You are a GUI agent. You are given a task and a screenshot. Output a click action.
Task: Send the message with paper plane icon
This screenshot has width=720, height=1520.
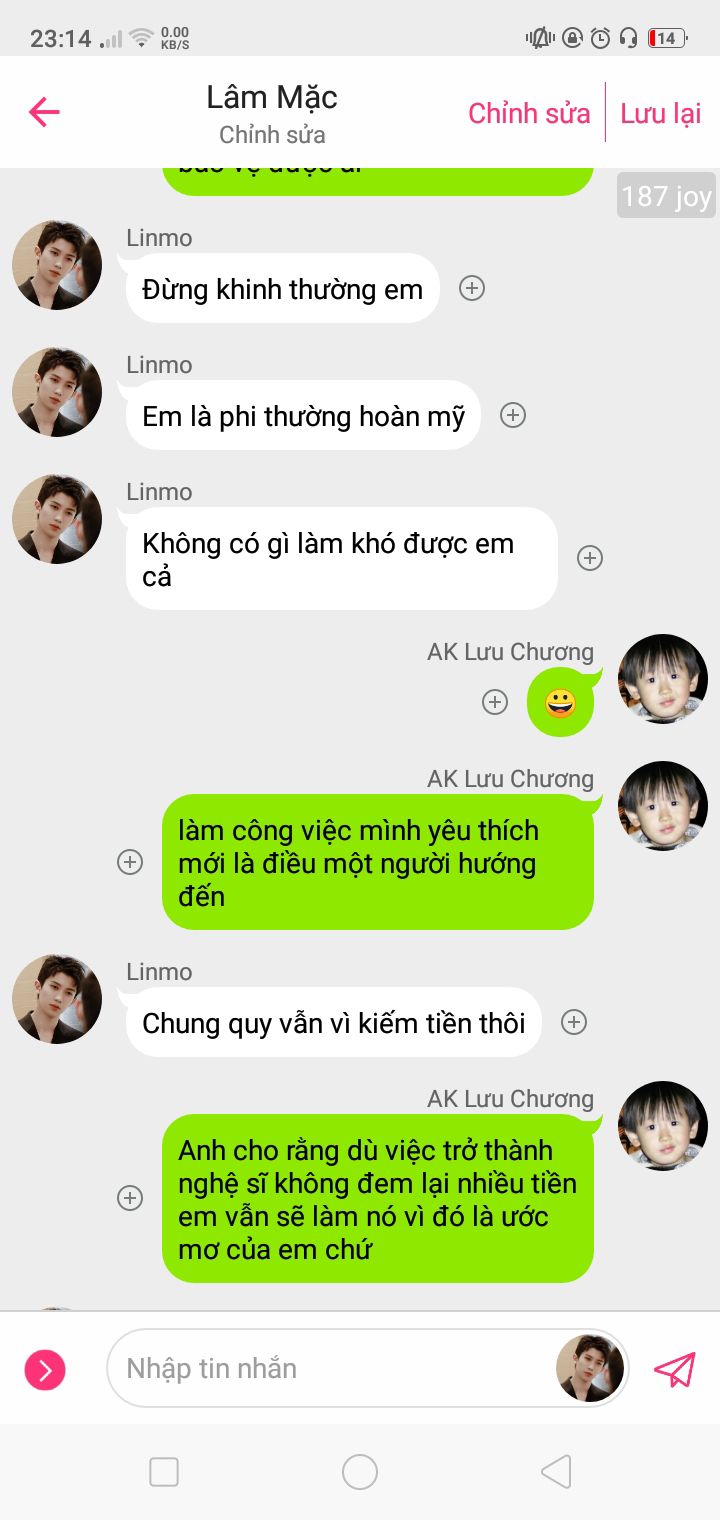tap(675, 1369)
